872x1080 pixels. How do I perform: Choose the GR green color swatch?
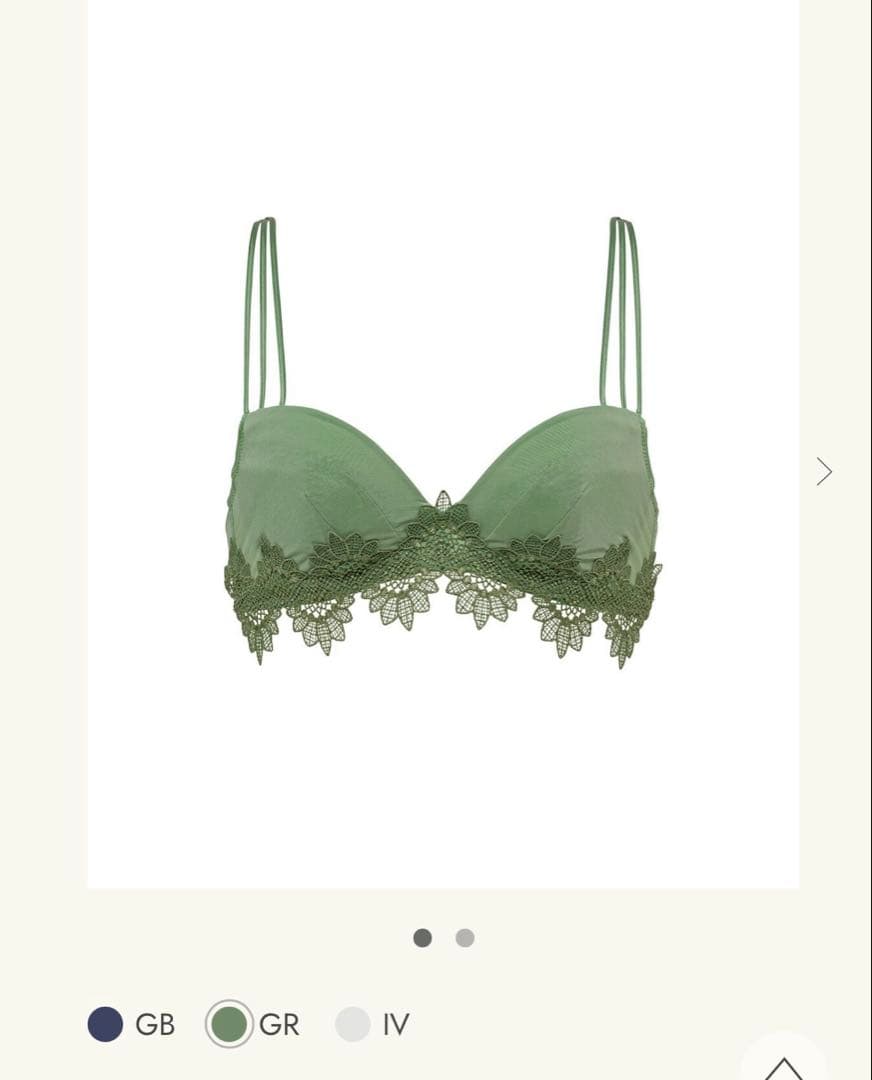tap(229, 1024)
